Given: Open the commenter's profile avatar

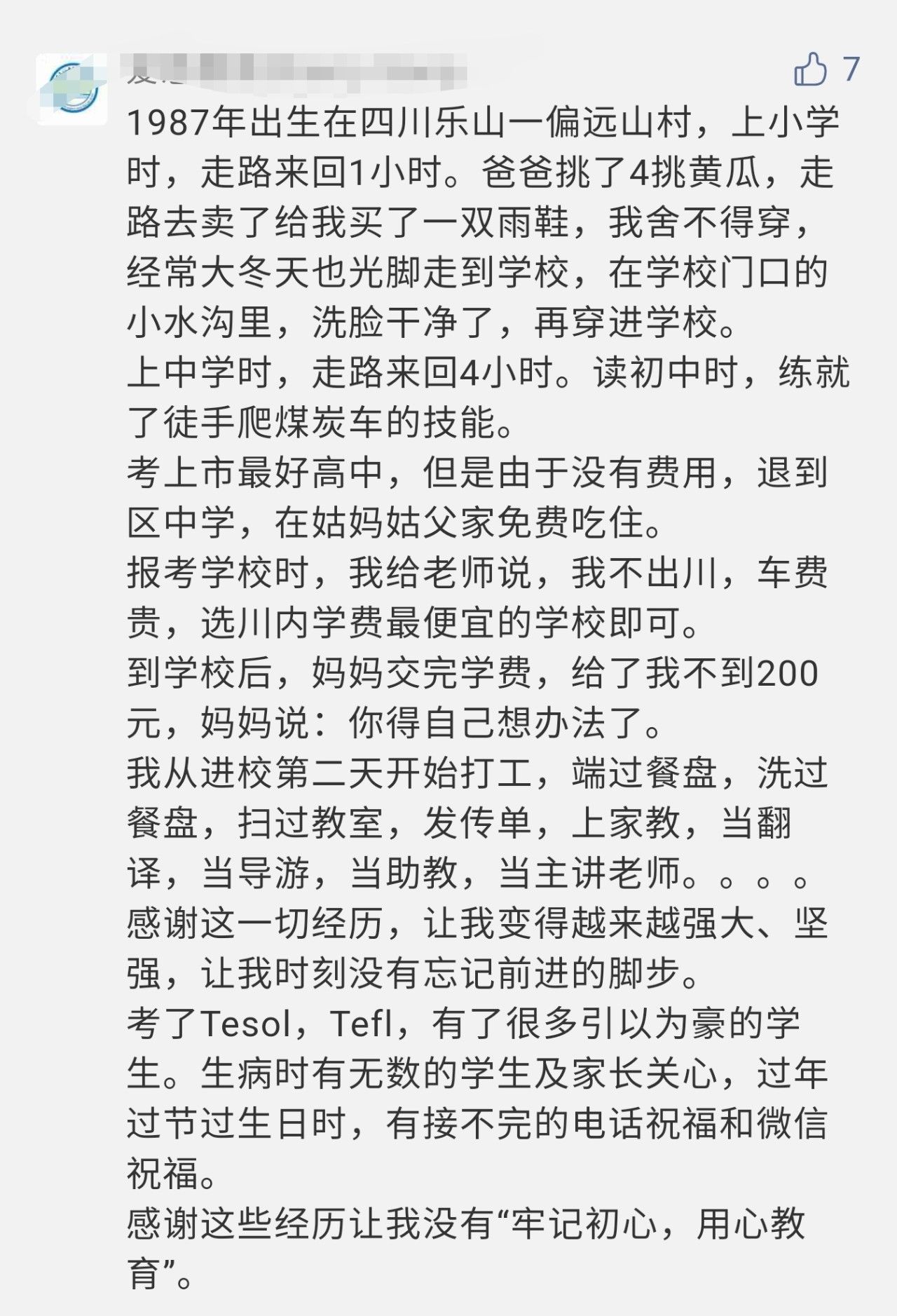Looking at the screenshot, I should [71, 89].
